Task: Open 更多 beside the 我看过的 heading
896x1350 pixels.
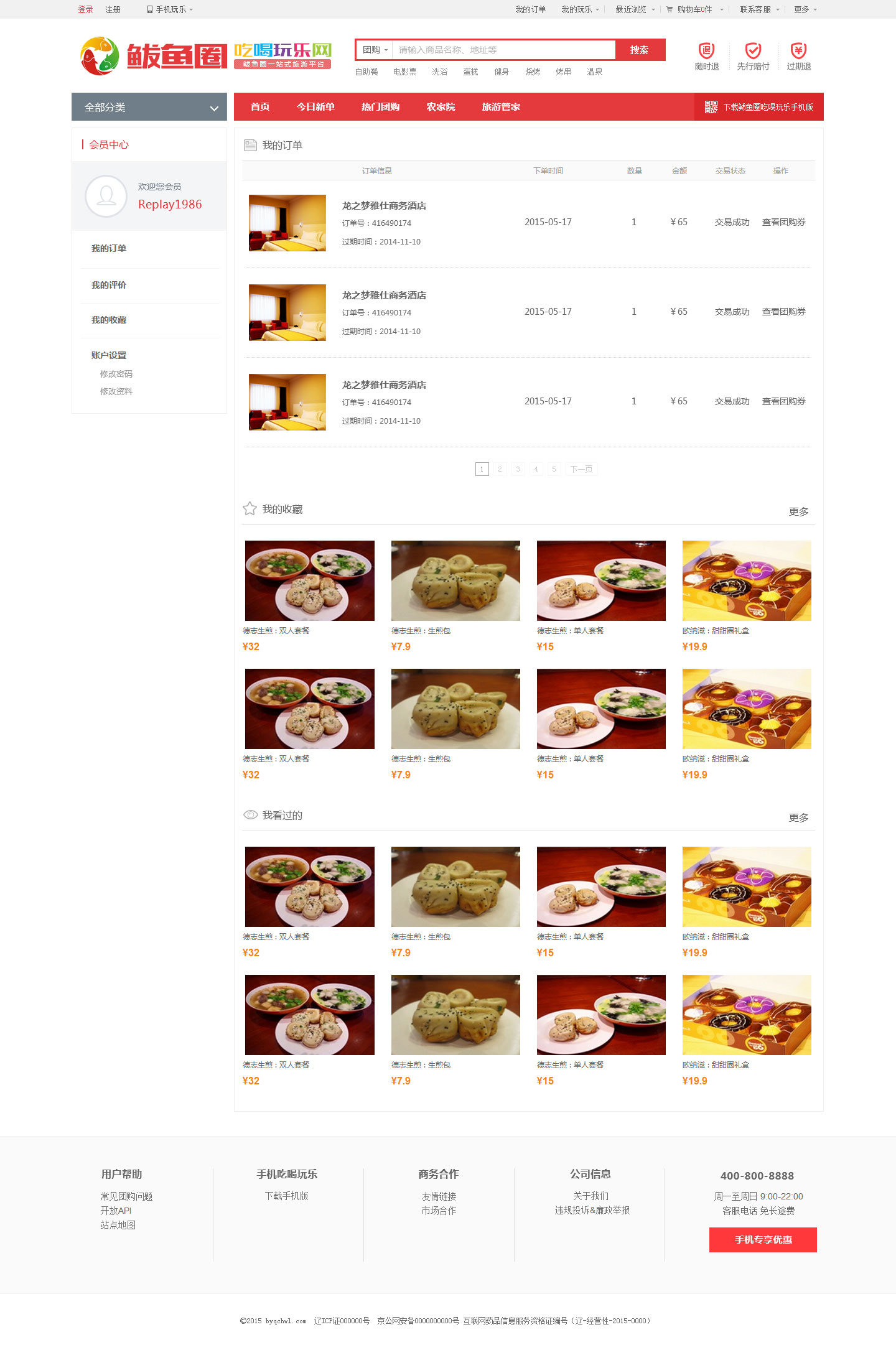Action: (x=798, y=817)
